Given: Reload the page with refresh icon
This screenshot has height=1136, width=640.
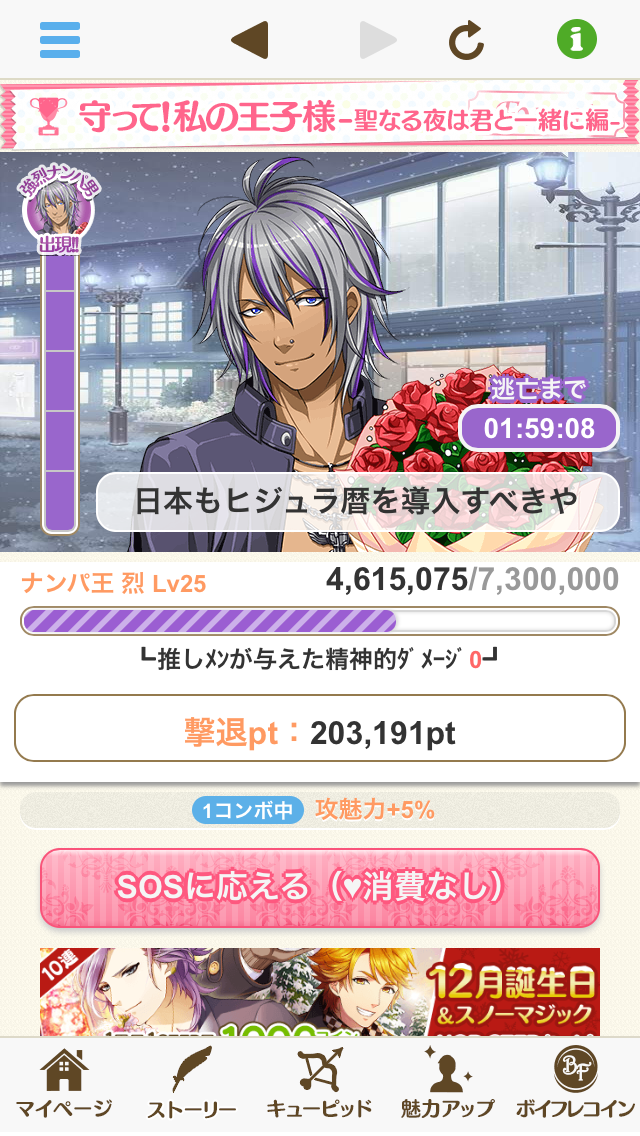Looking at the screenshot, I should pyautogui.click(x=466, y=40).
